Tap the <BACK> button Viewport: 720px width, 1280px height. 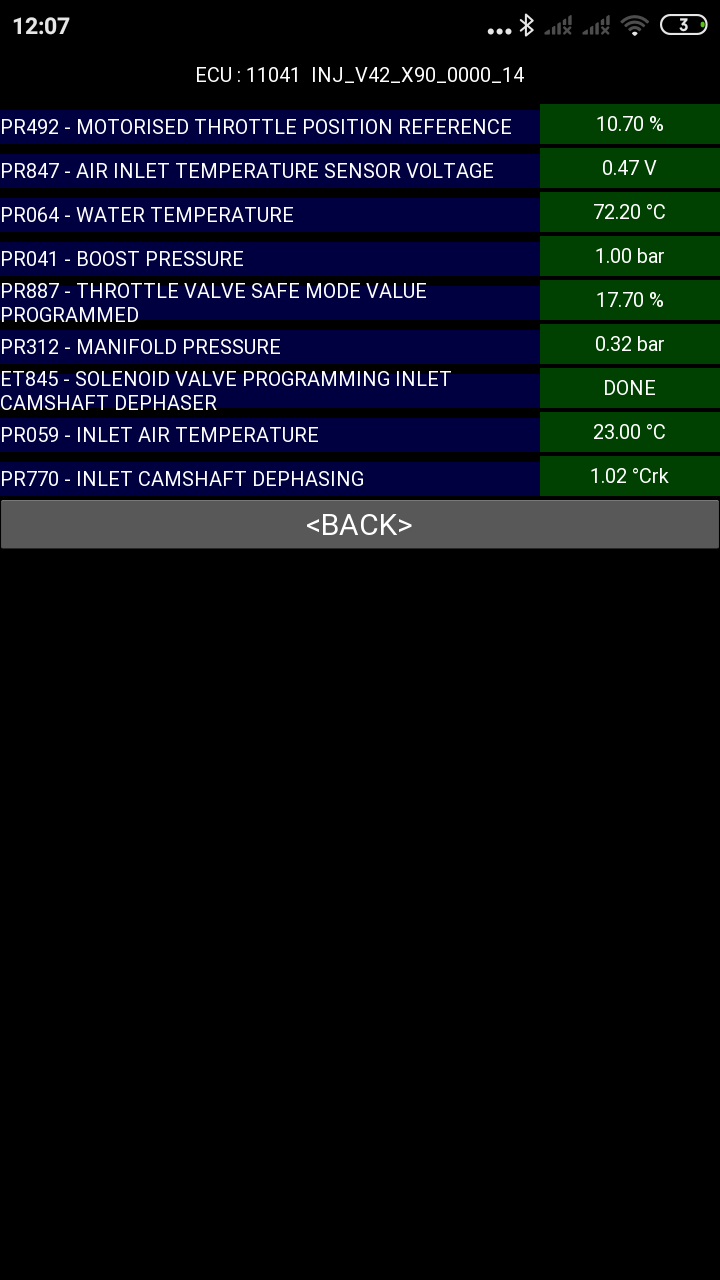coord(360,525)
